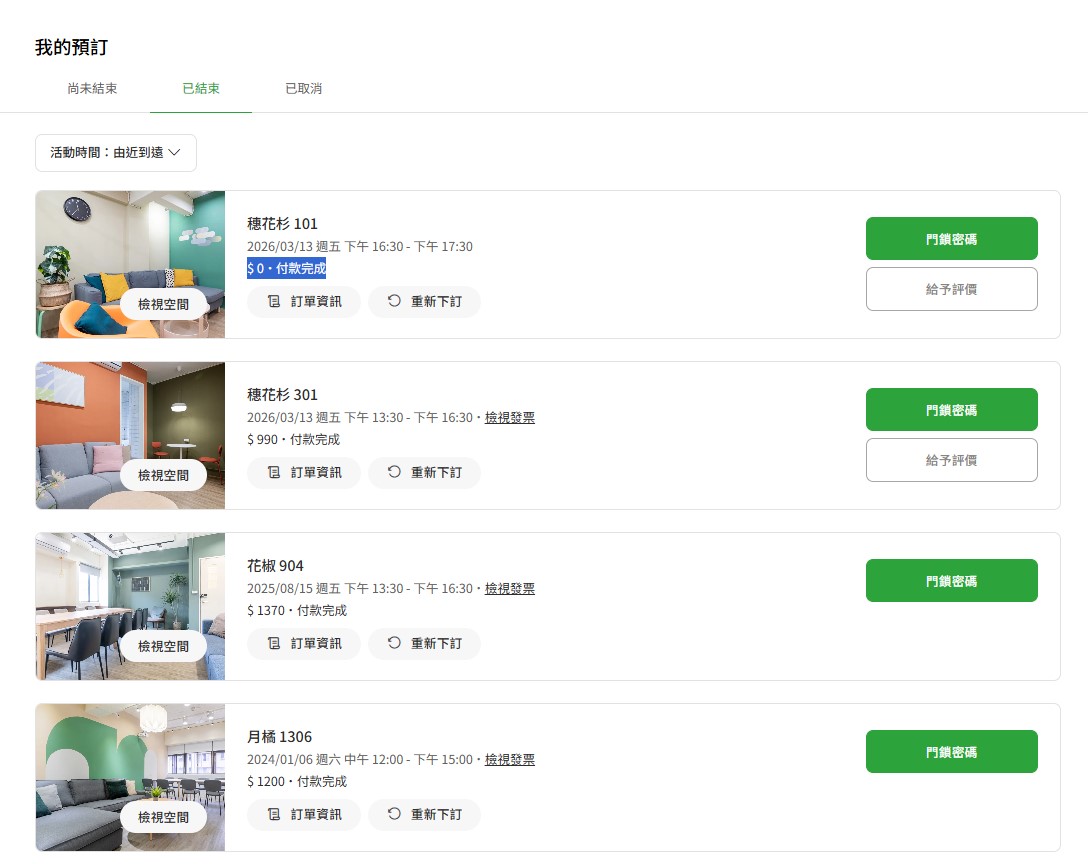Tap 重新下訂 for 花椒 904
This screenshot has width=1088, height=864.
(424, 643)
